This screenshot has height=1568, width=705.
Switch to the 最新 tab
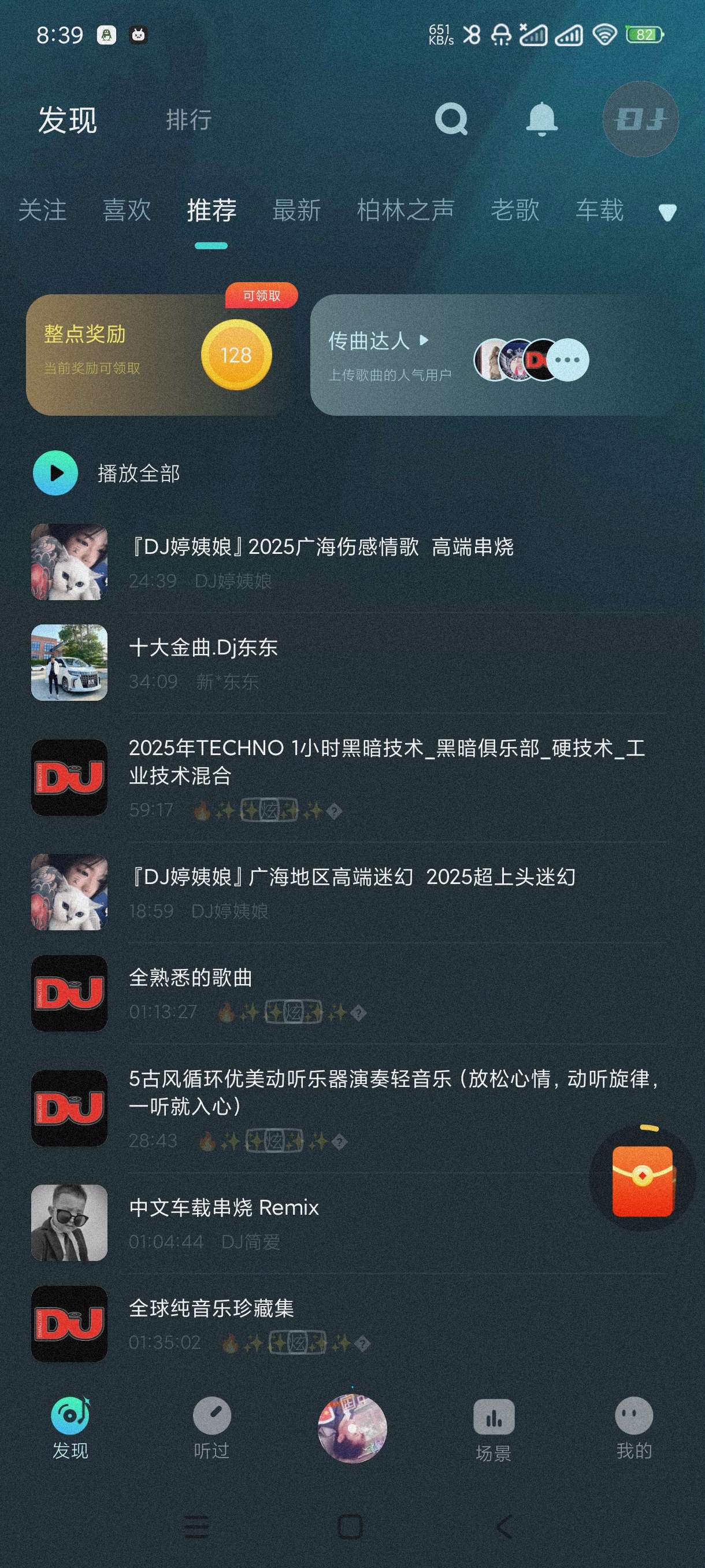pos(296,210)
